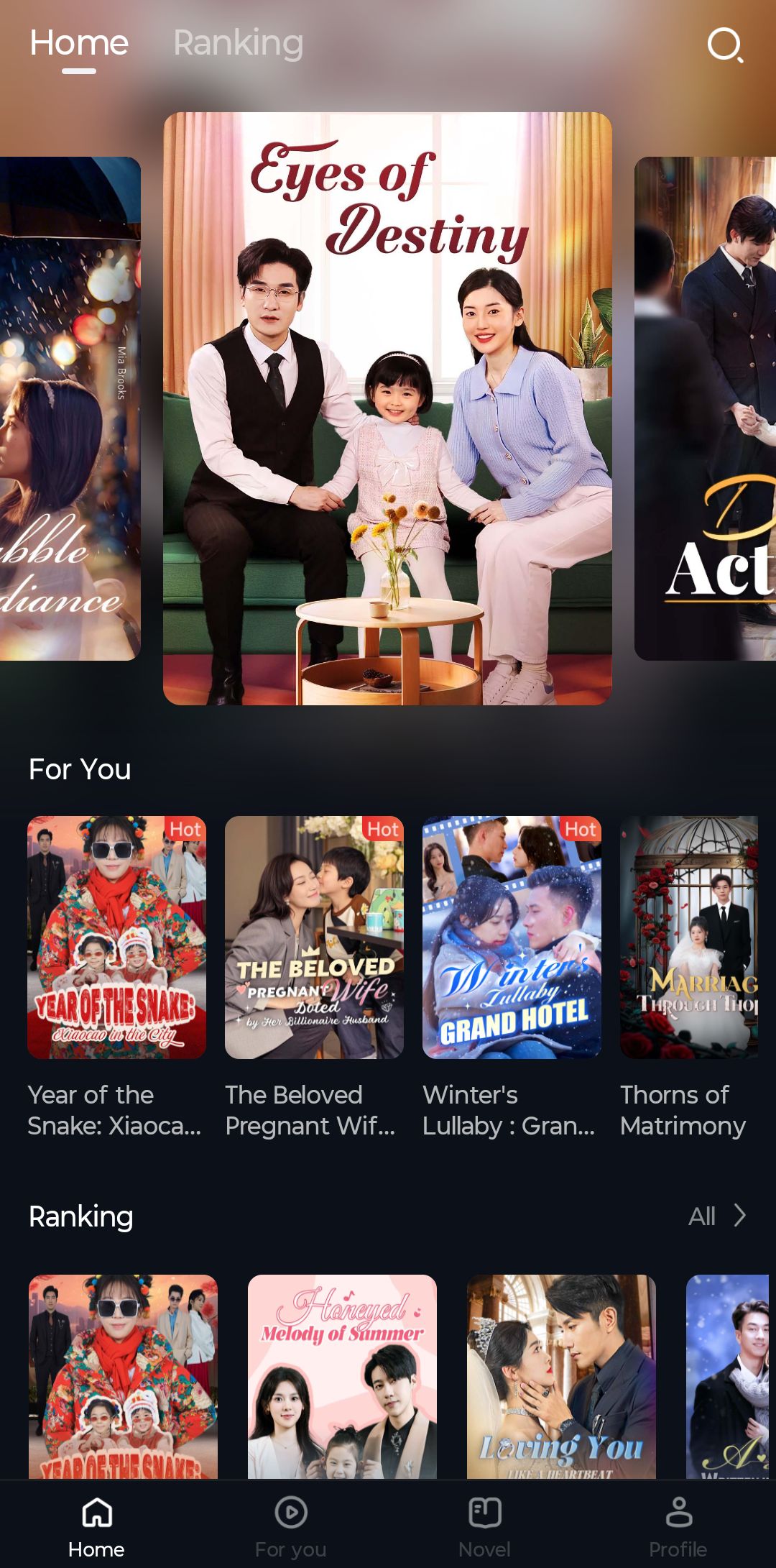Open Year of the Snake in Ranking
Screen dimensions: 776x1568
point(123,1376)
